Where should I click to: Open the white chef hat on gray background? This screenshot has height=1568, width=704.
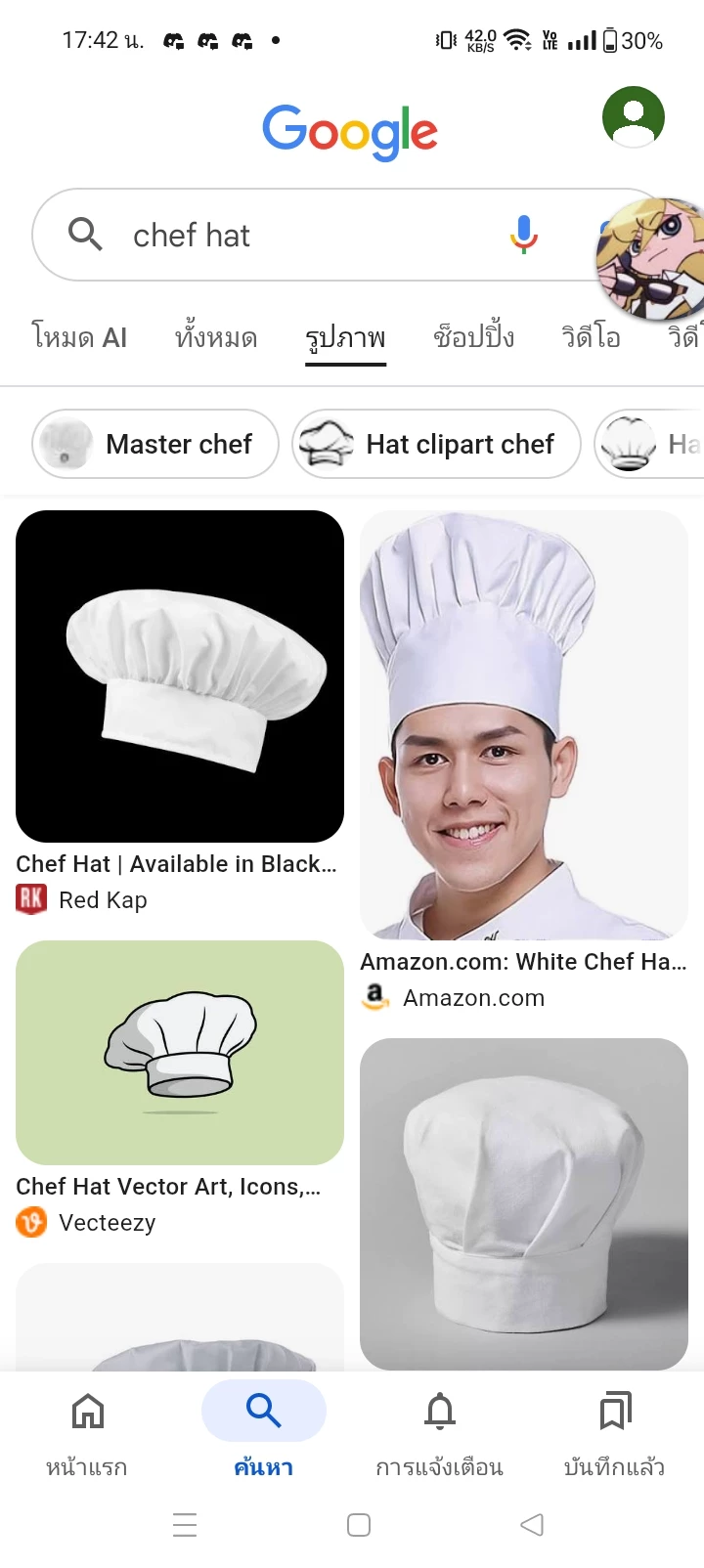pyautogui.click(x=524, y=1203)
